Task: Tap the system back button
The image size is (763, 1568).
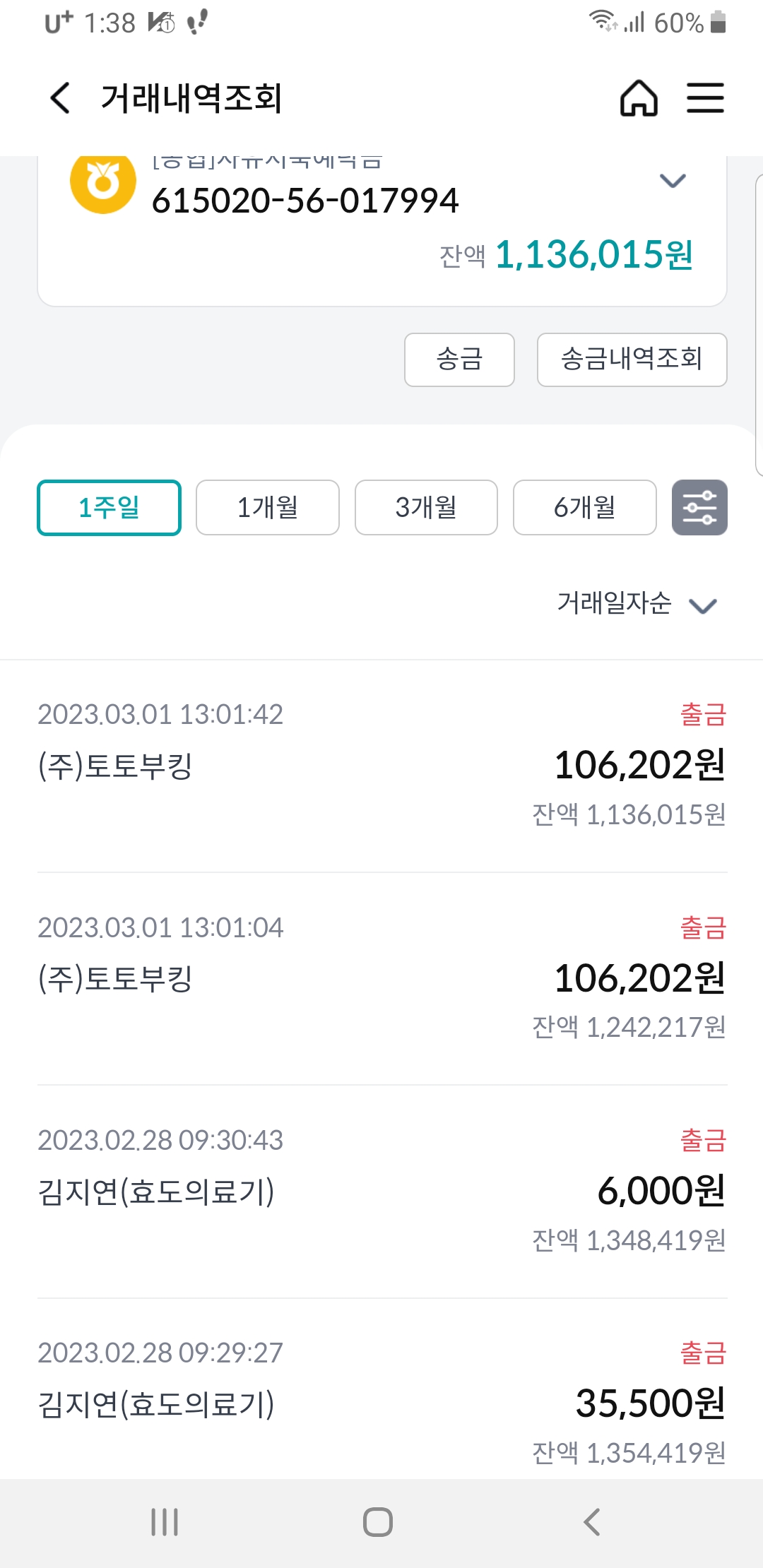Action: (x=592, y=1522)
